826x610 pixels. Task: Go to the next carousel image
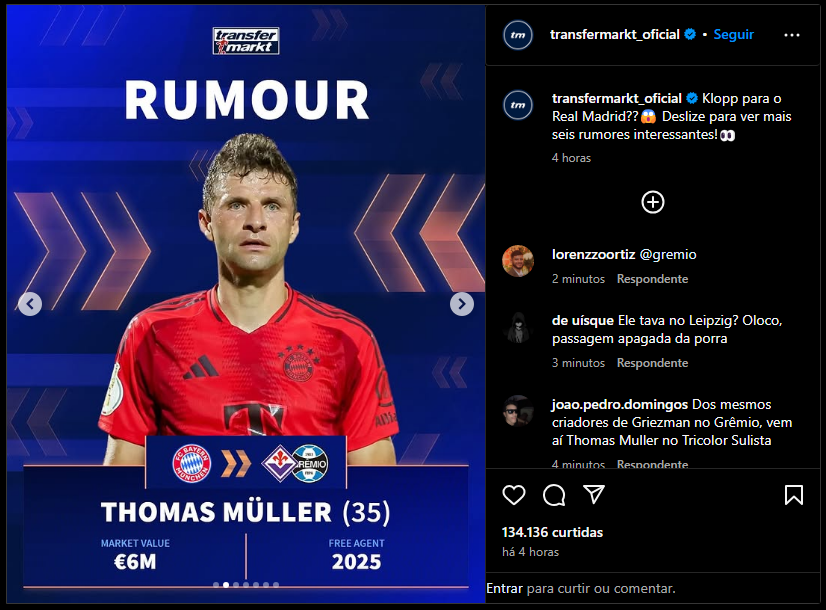coord(461,304)
